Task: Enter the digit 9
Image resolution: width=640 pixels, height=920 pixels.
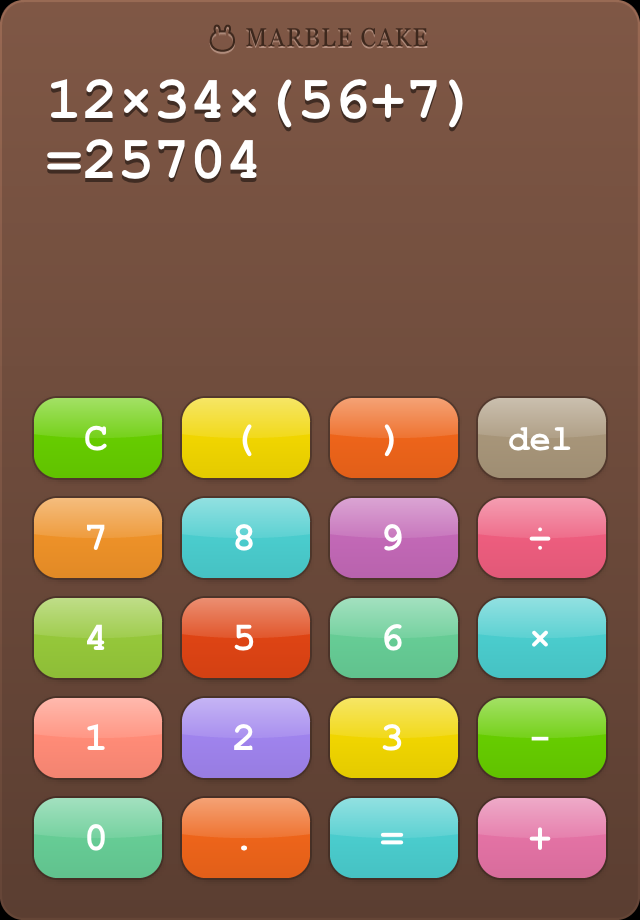Action: (x=394, y=538)
